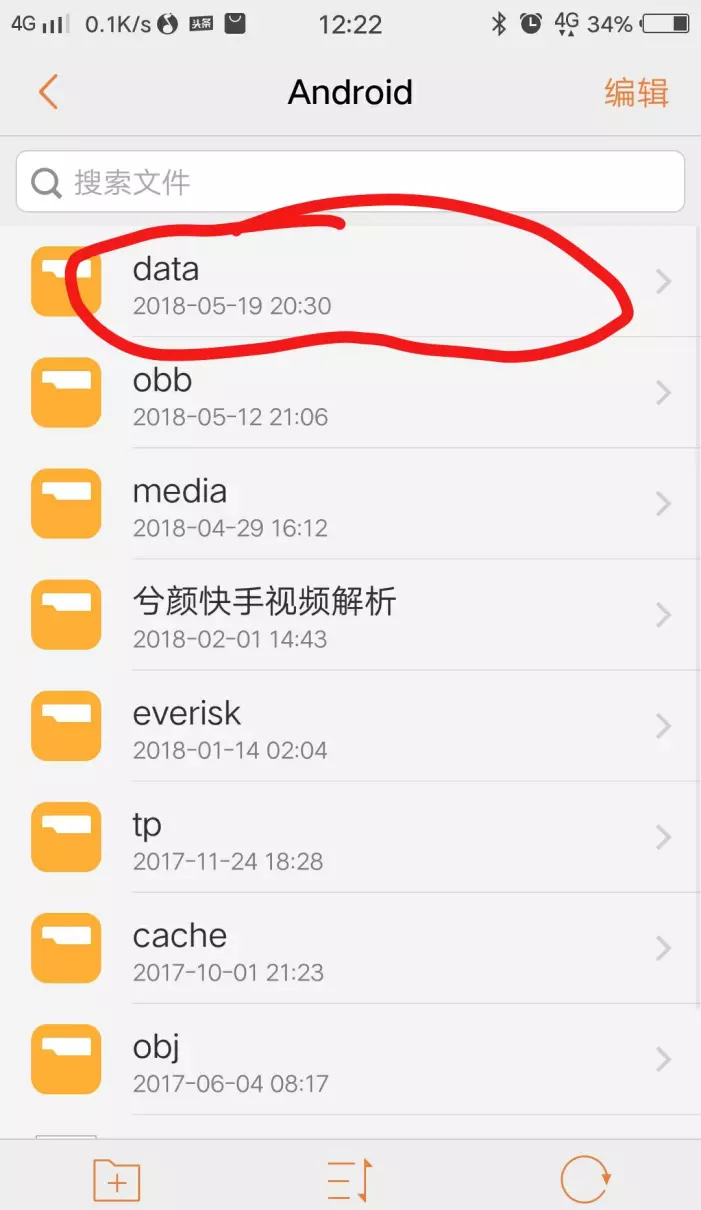
Task: Open the tp folder
Action: pos(350,838)
